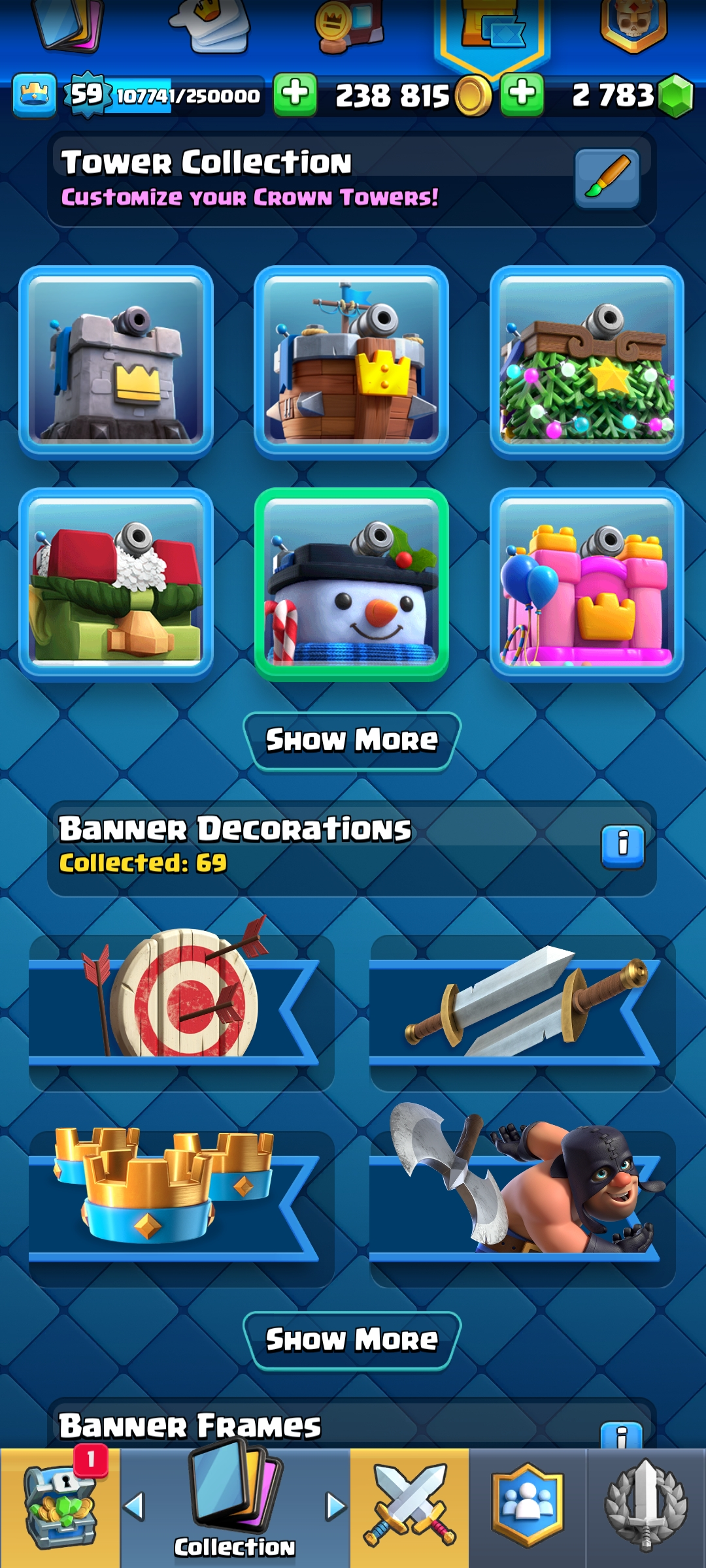Image resolution: width=706 pixels, height=1568 pixels.
Task: Select the snowman tower skin
Action: pyautogui.click(x=351, y=585)
